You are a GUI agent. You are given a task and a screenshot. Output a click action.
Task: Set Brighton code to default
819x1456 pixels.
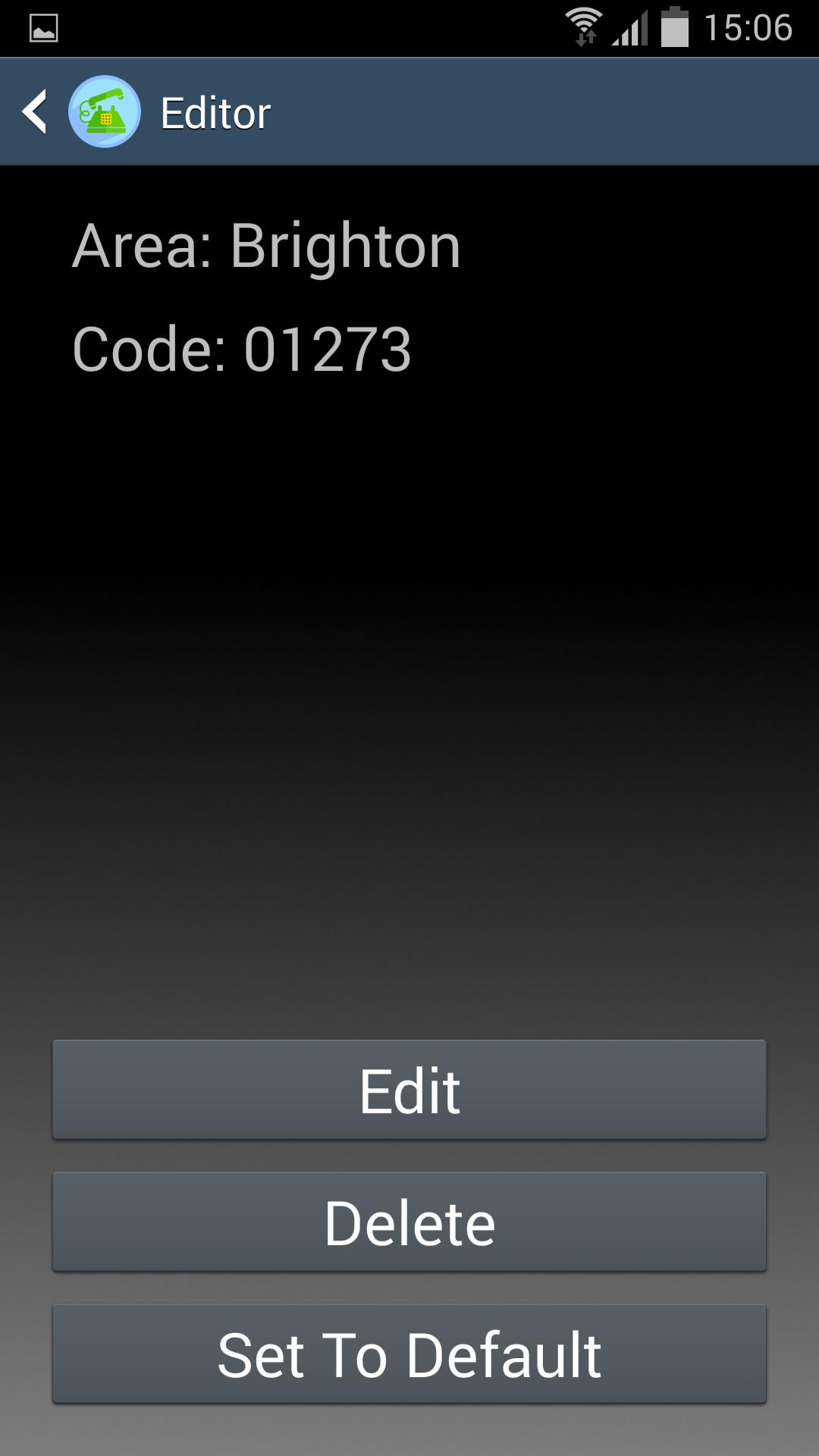click(409, 1354)
